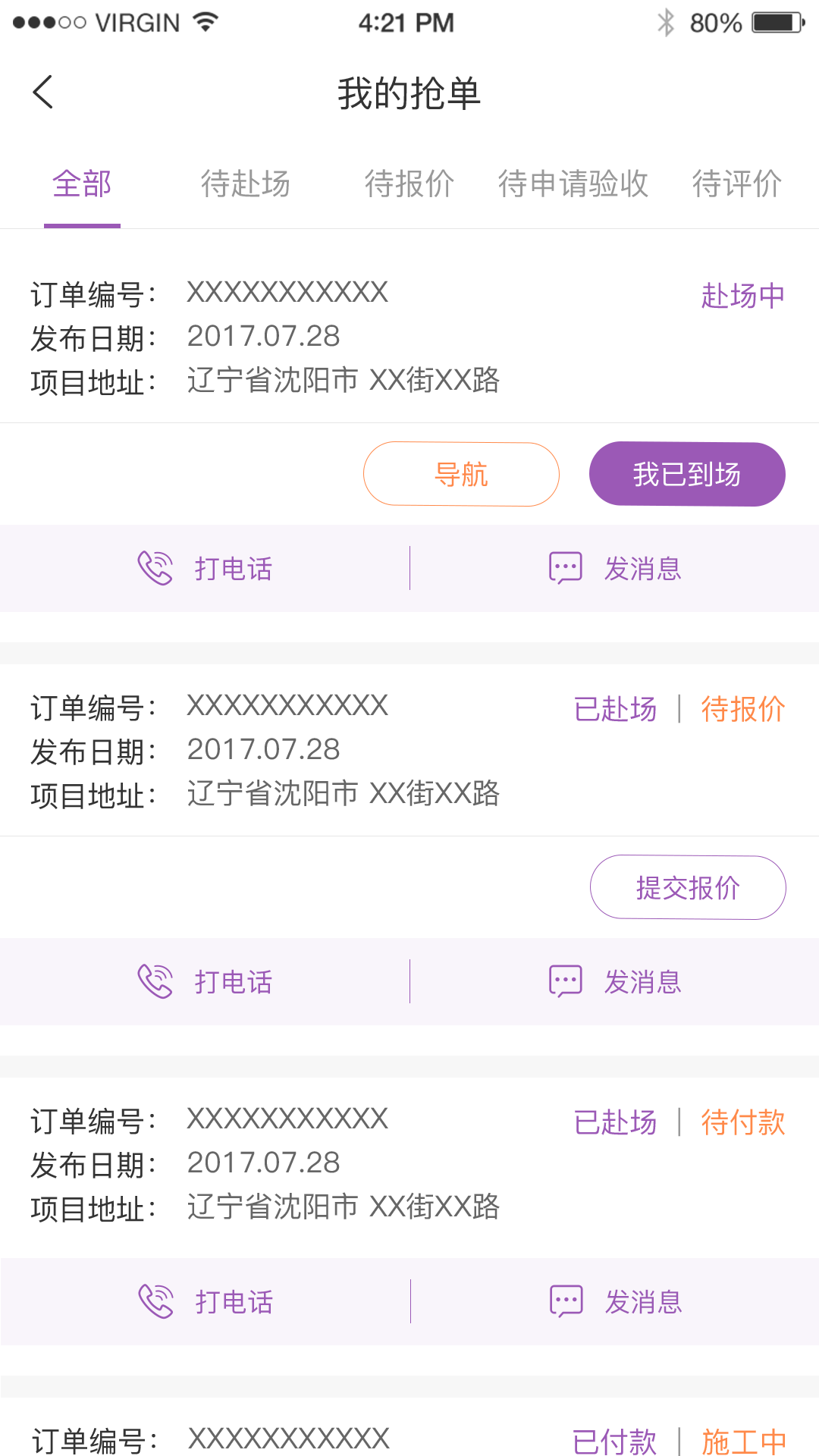Screen dimensions: 819x1456
Task: Go back from 我的抢单 page
Action: point(44,93)
